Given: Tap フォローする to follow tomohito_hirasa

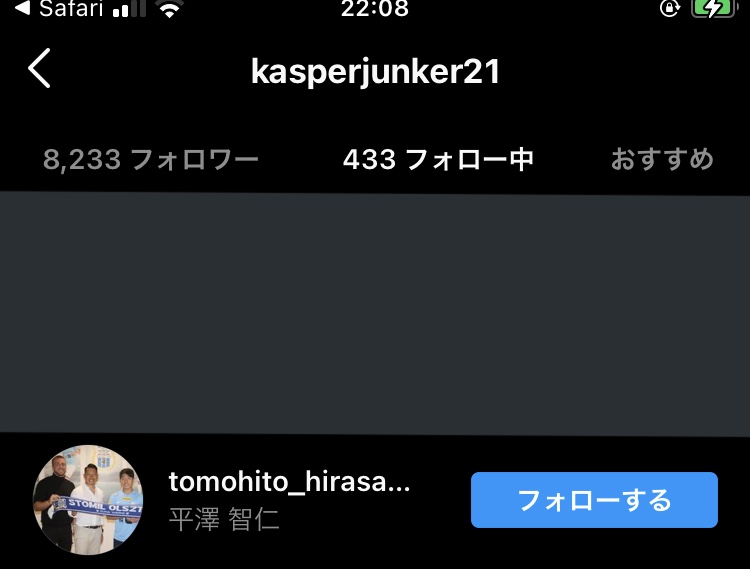Looking at the screenshot, I should 594,500.
